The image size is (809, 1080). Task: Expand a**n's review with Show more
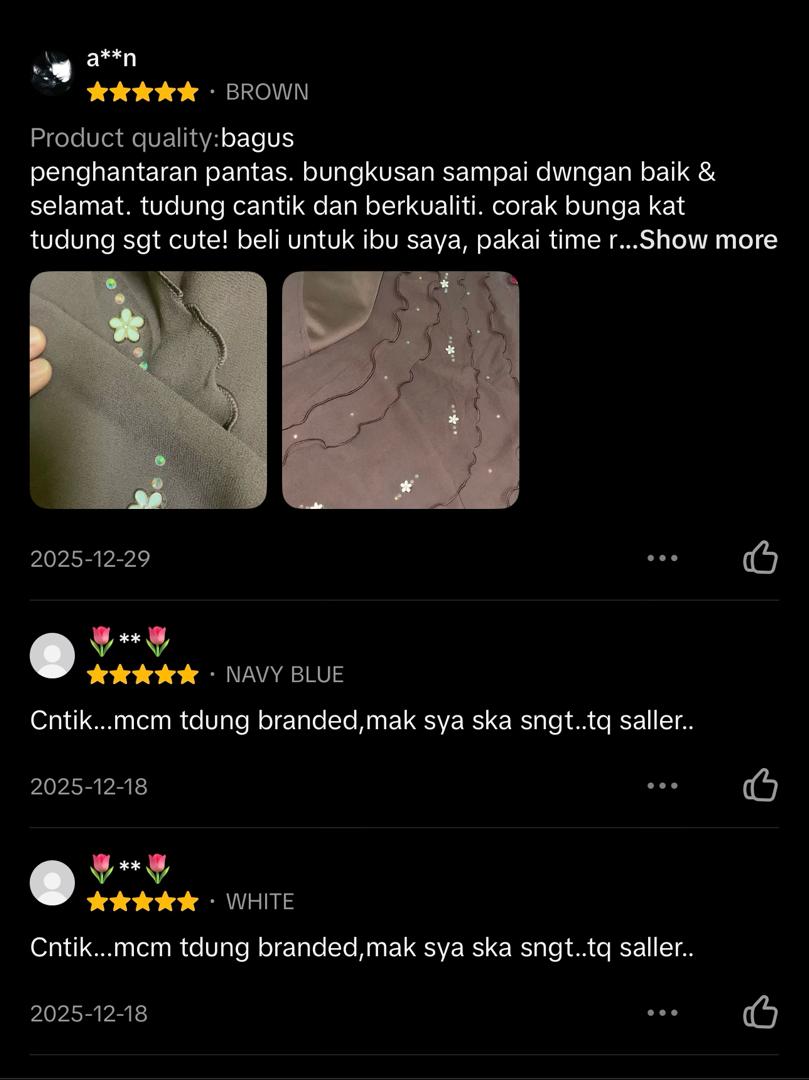[714, 239]
